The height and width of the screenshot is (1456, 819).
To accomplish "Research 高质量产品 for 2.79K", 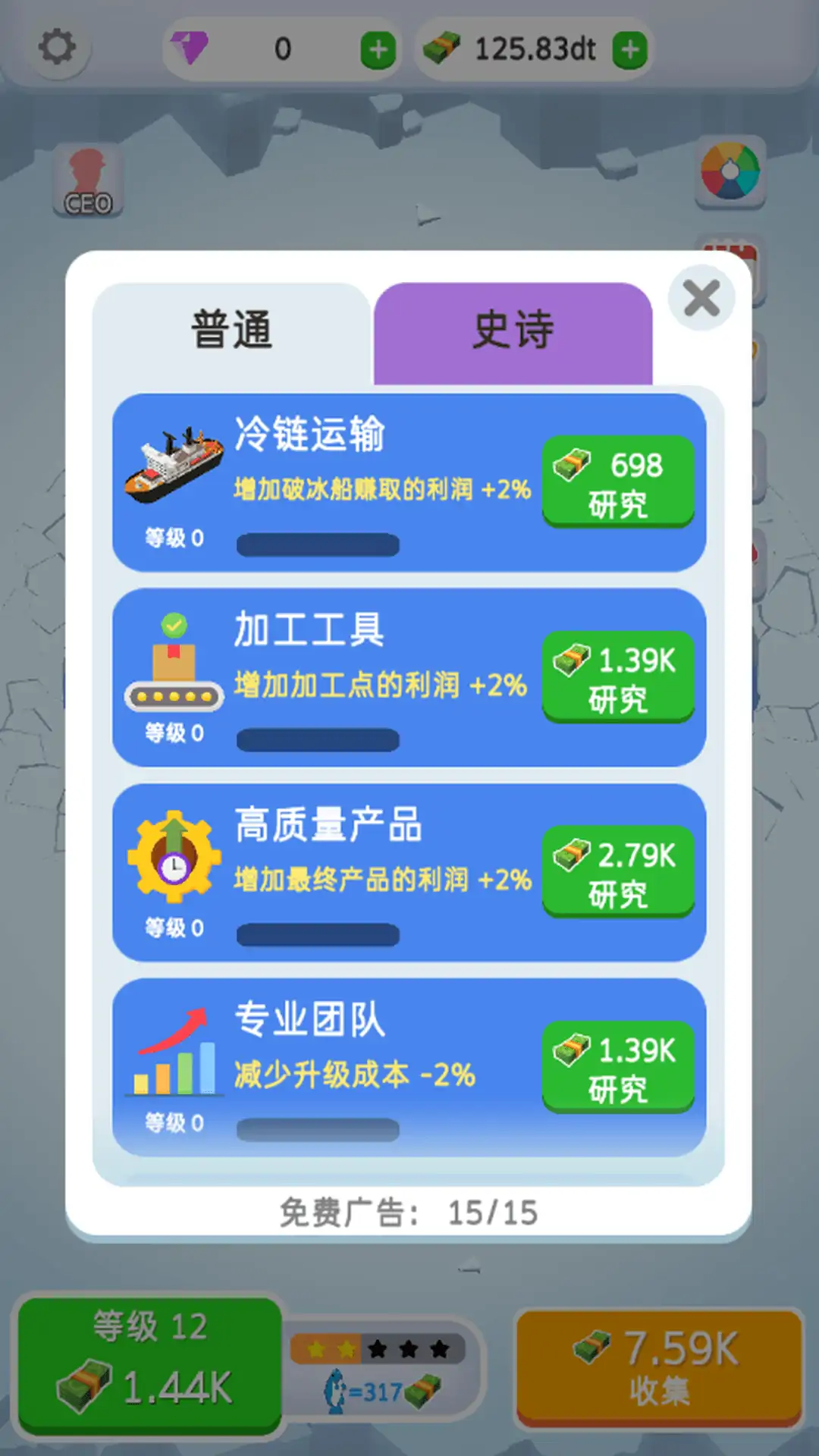I will pyautogui.click(x=618, y=872).
